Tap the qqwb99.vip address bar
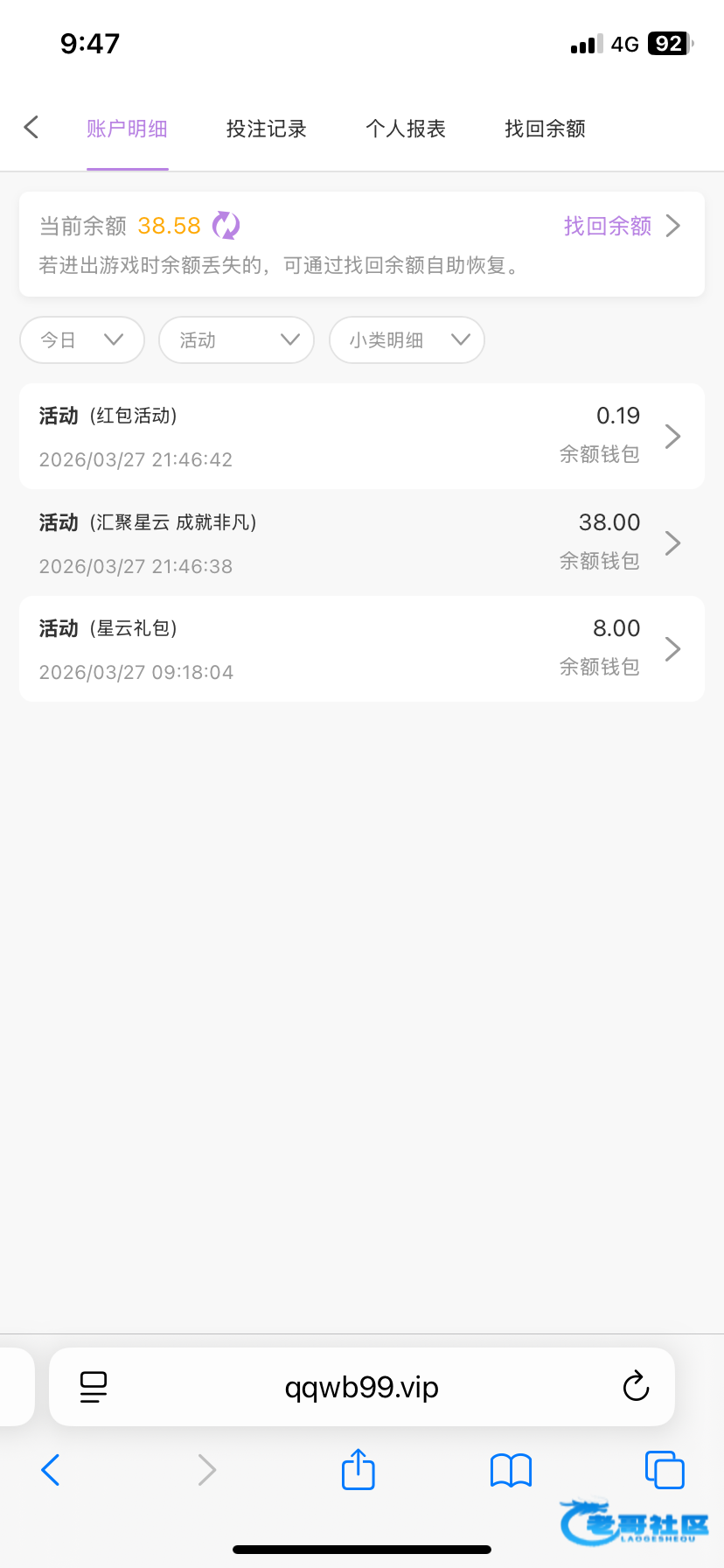Viewport: 724px width, 1568px height. pos(362,1387)
